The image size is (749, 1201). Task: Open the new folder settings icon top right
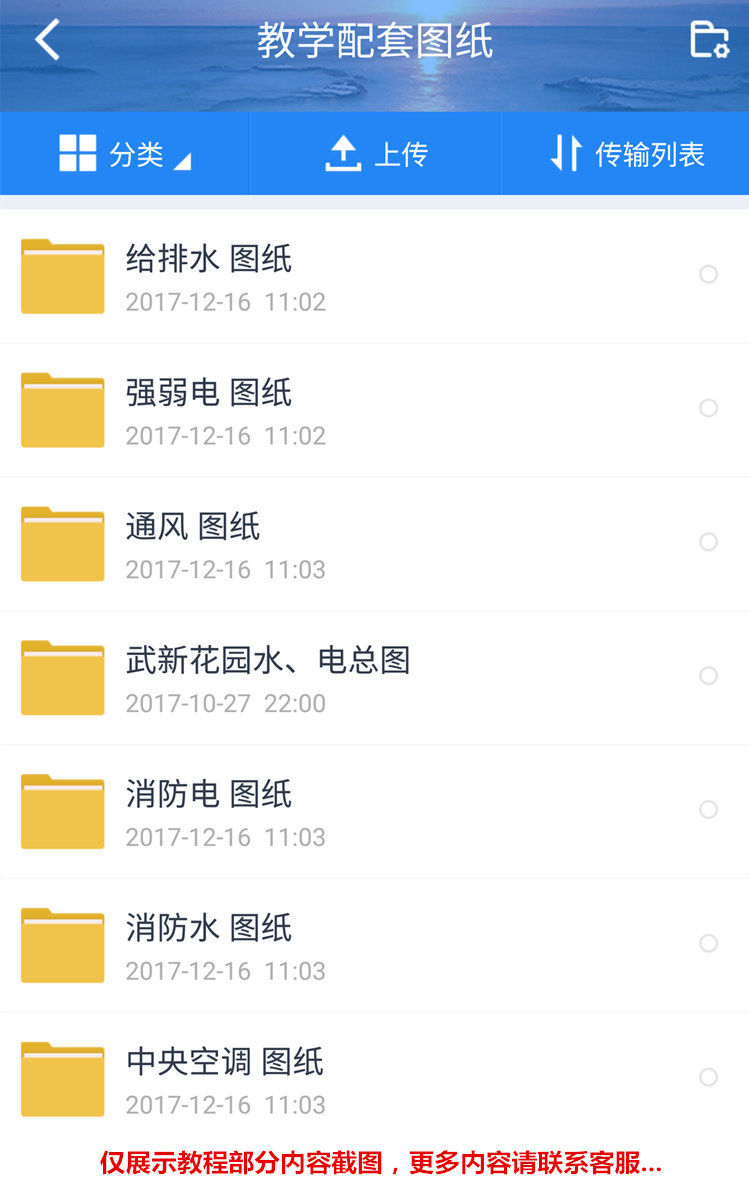pyautogui.click(x=710, y=39)
